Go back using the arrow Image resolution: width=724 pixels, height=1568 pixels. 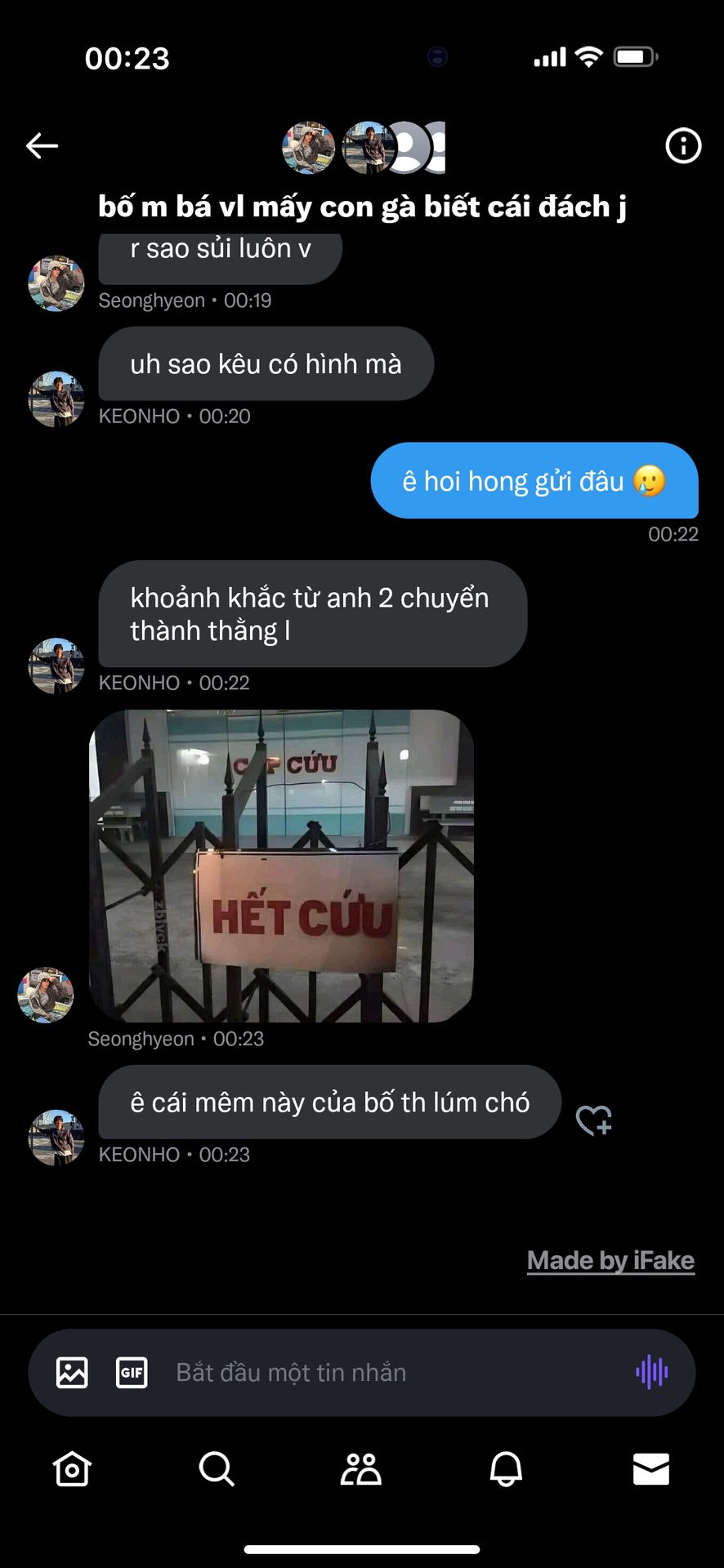pyautogui.click(x=42, y=146)
